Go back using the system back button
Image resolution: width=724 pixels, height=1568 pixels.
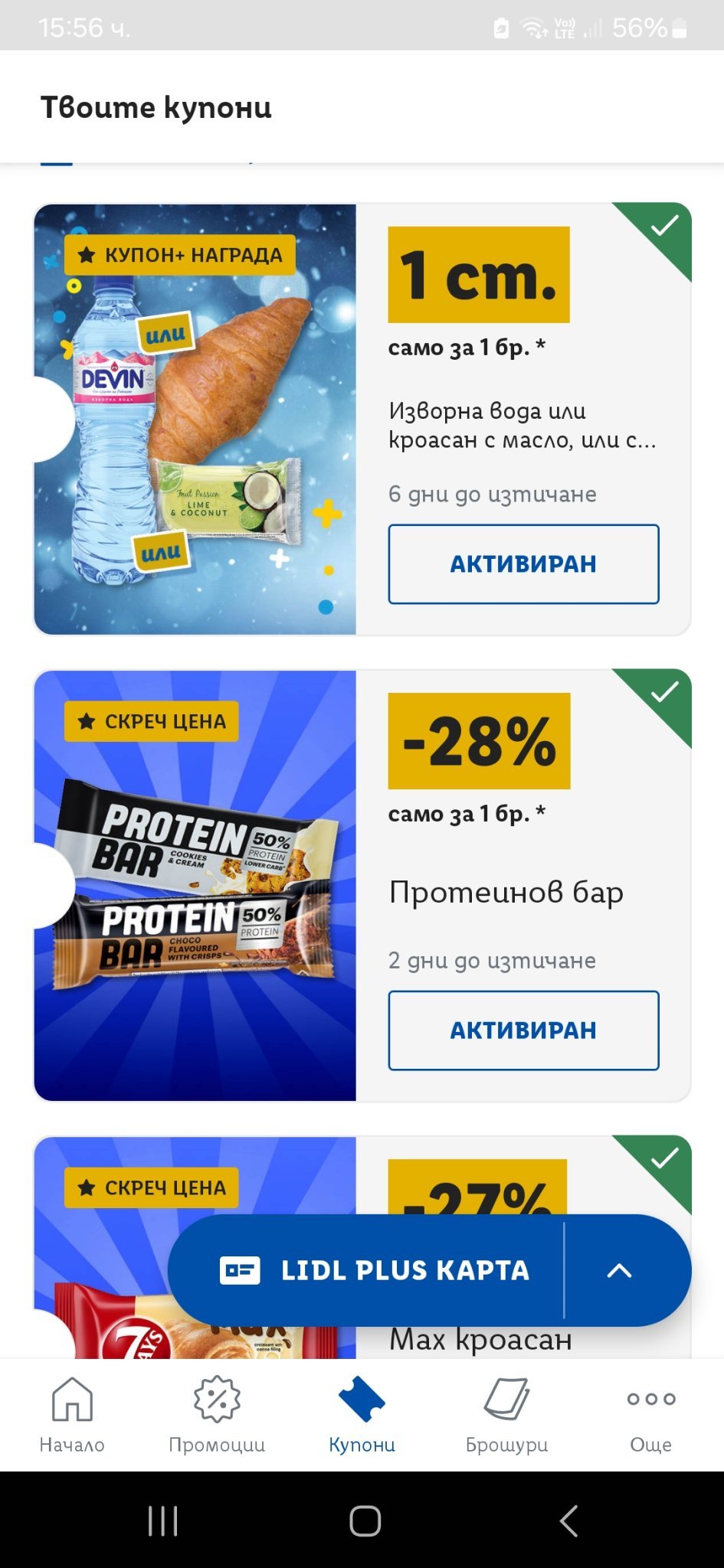(x=568, y=1521)
